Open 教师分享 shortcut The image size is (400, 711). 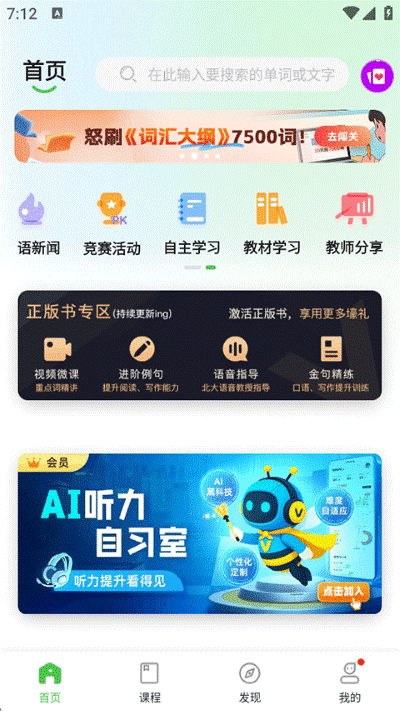click(354, 224)
